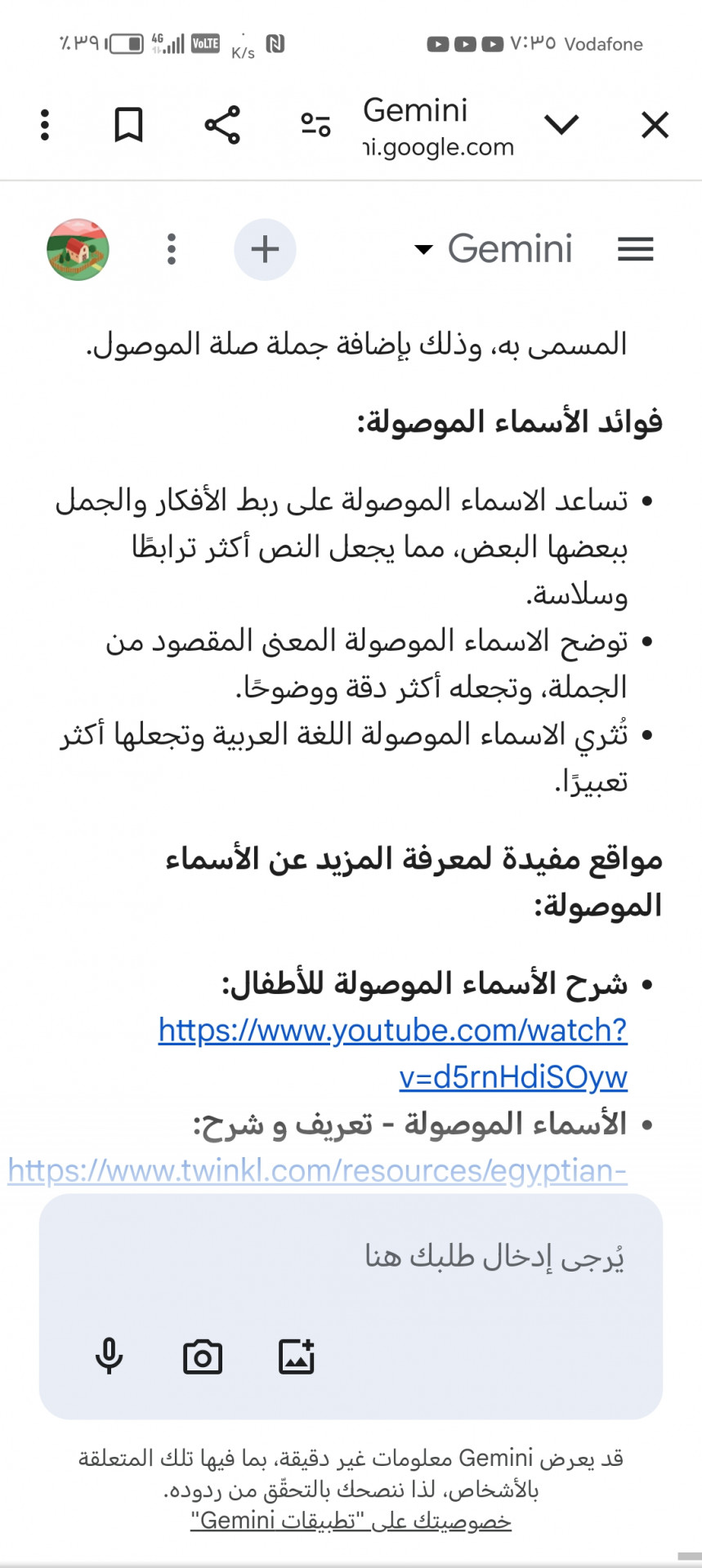
Task: Close the in-app browser tab
Action: tap(655, 126)
